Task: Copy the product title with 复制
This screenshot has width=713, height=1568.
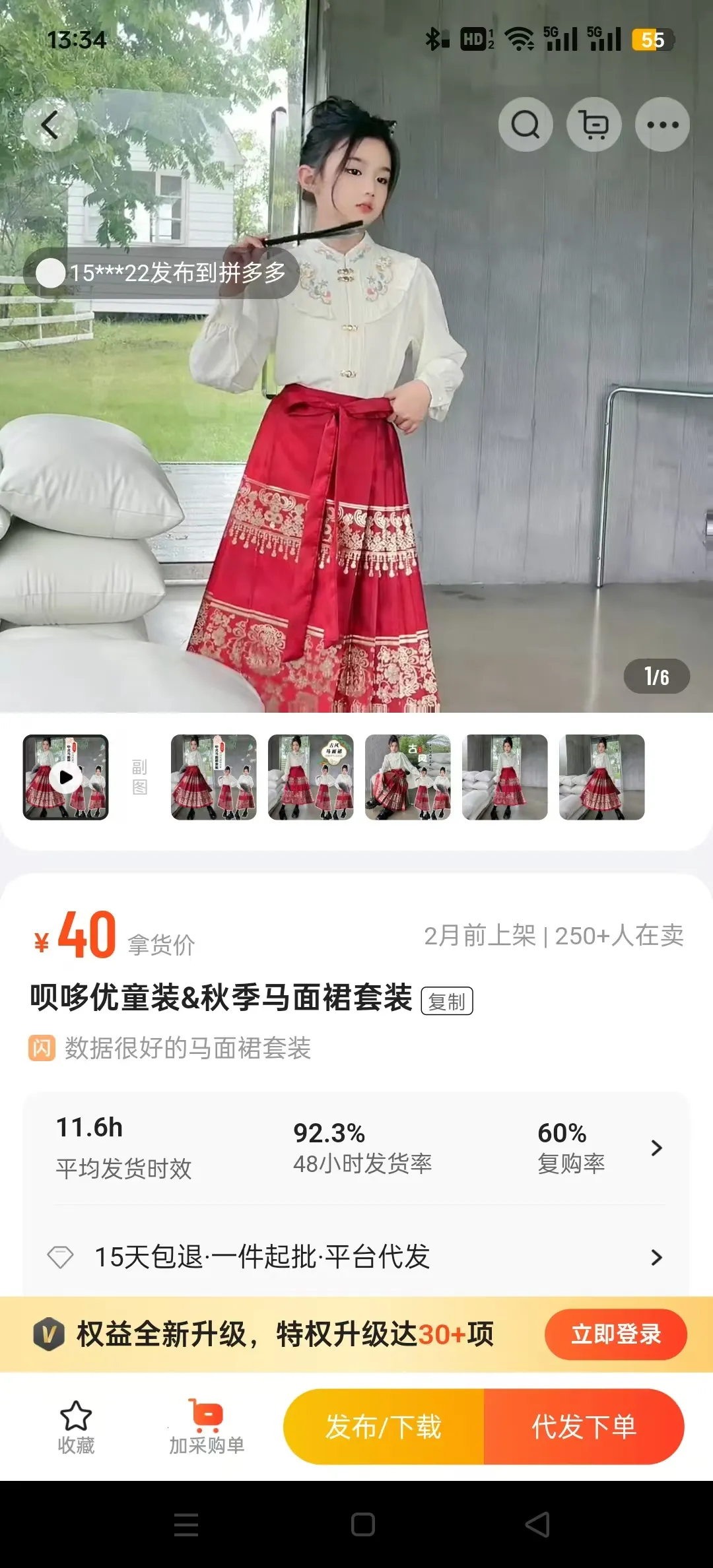Action: pos(447,1002)
